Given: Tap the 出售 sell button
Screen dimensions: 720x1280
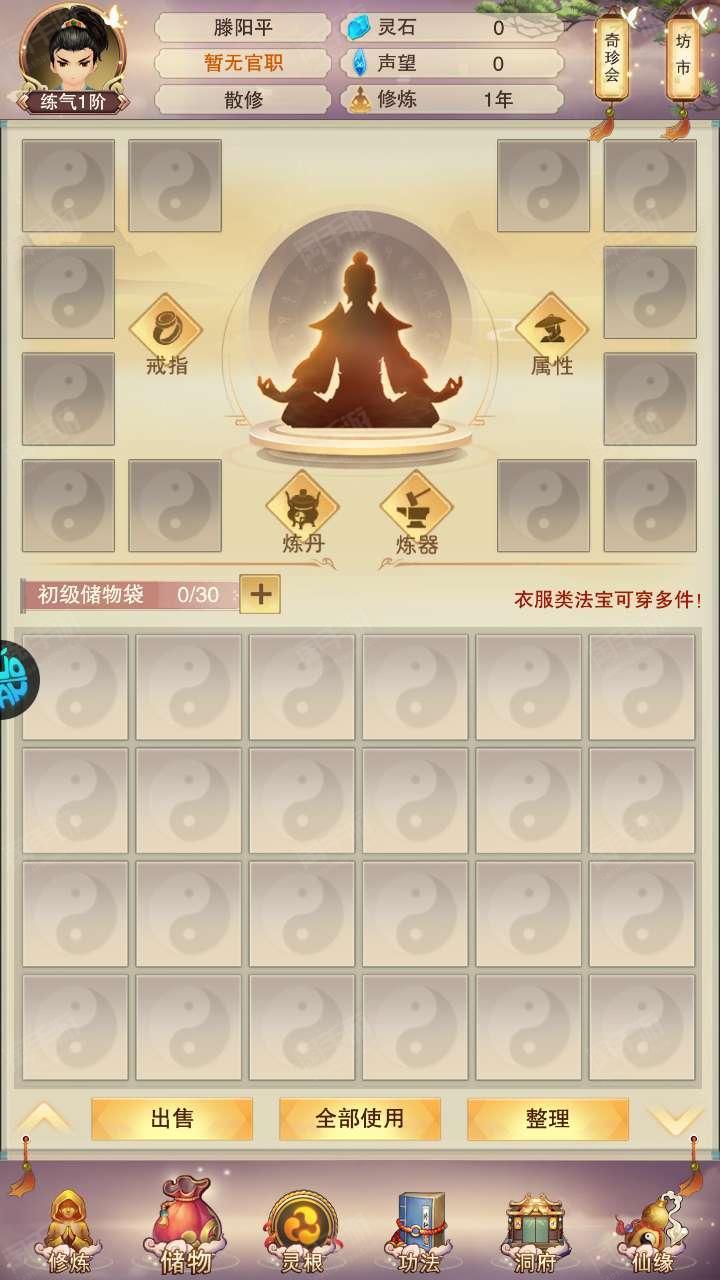Looking at the screenshot, I should (x=172, y=1119).
